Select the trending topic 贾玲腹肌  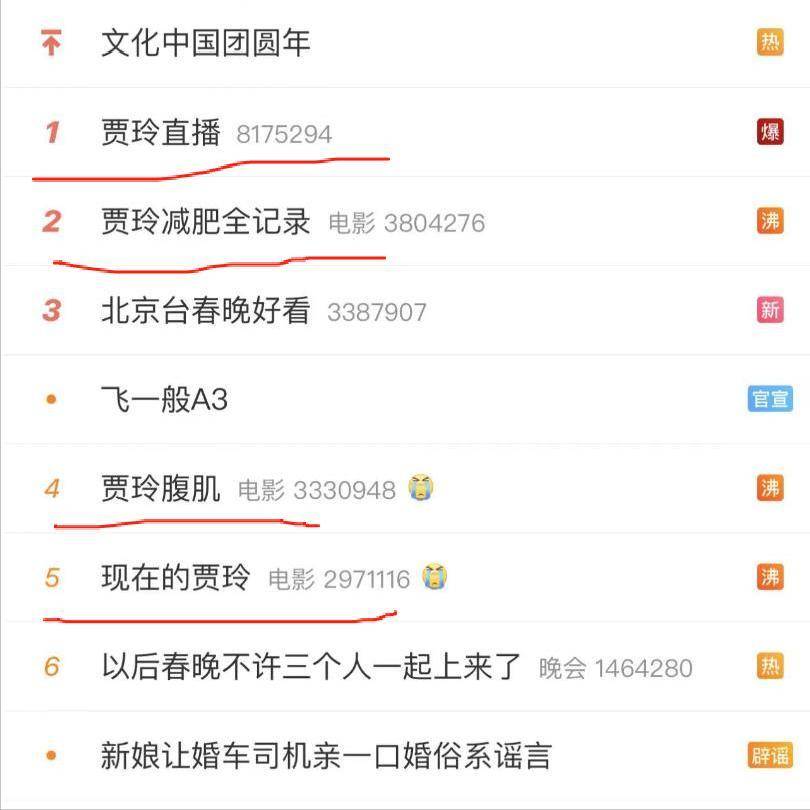[160, 488]
